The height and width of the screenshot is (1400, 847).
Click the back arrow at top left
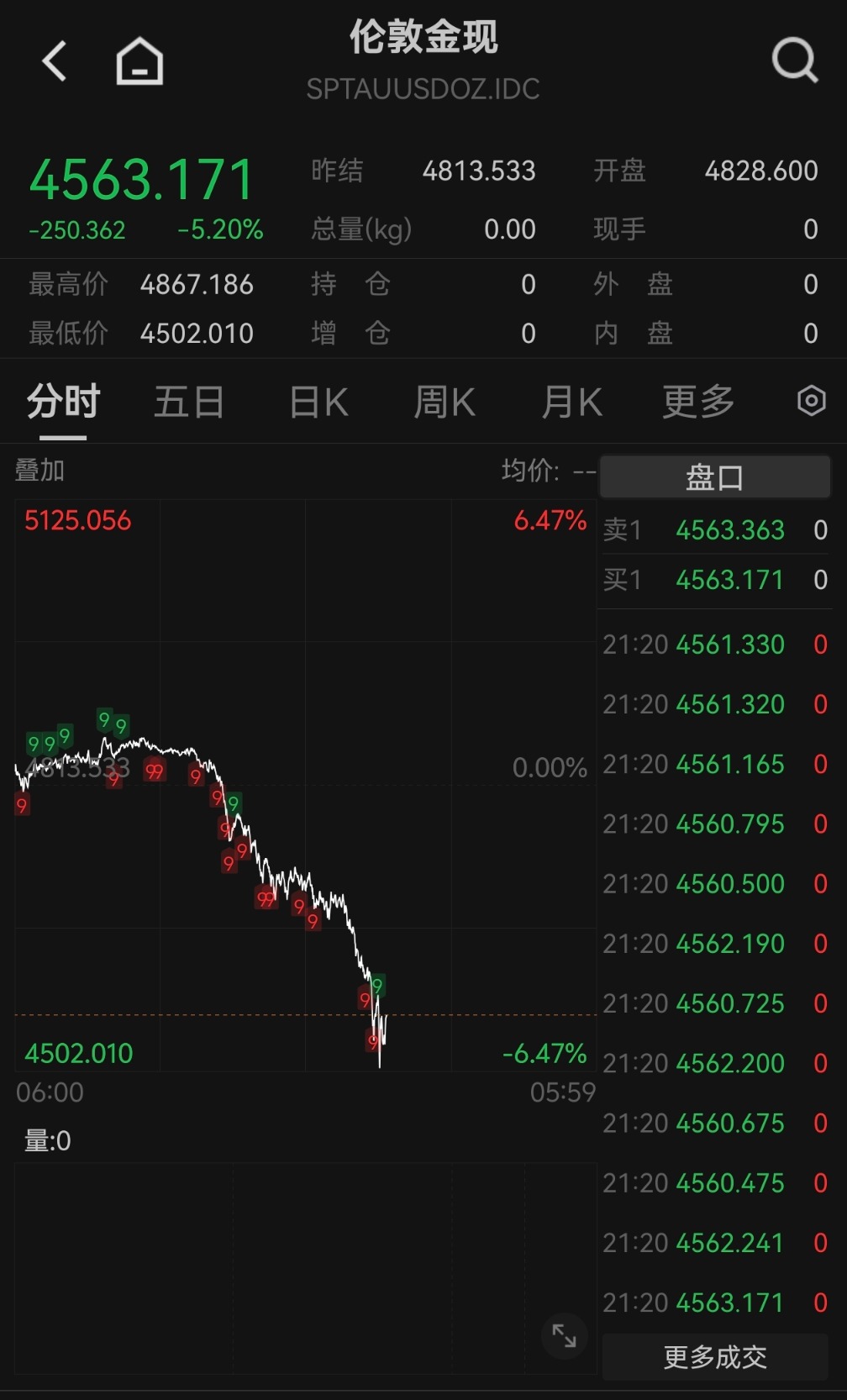click(x=54, y=61)
